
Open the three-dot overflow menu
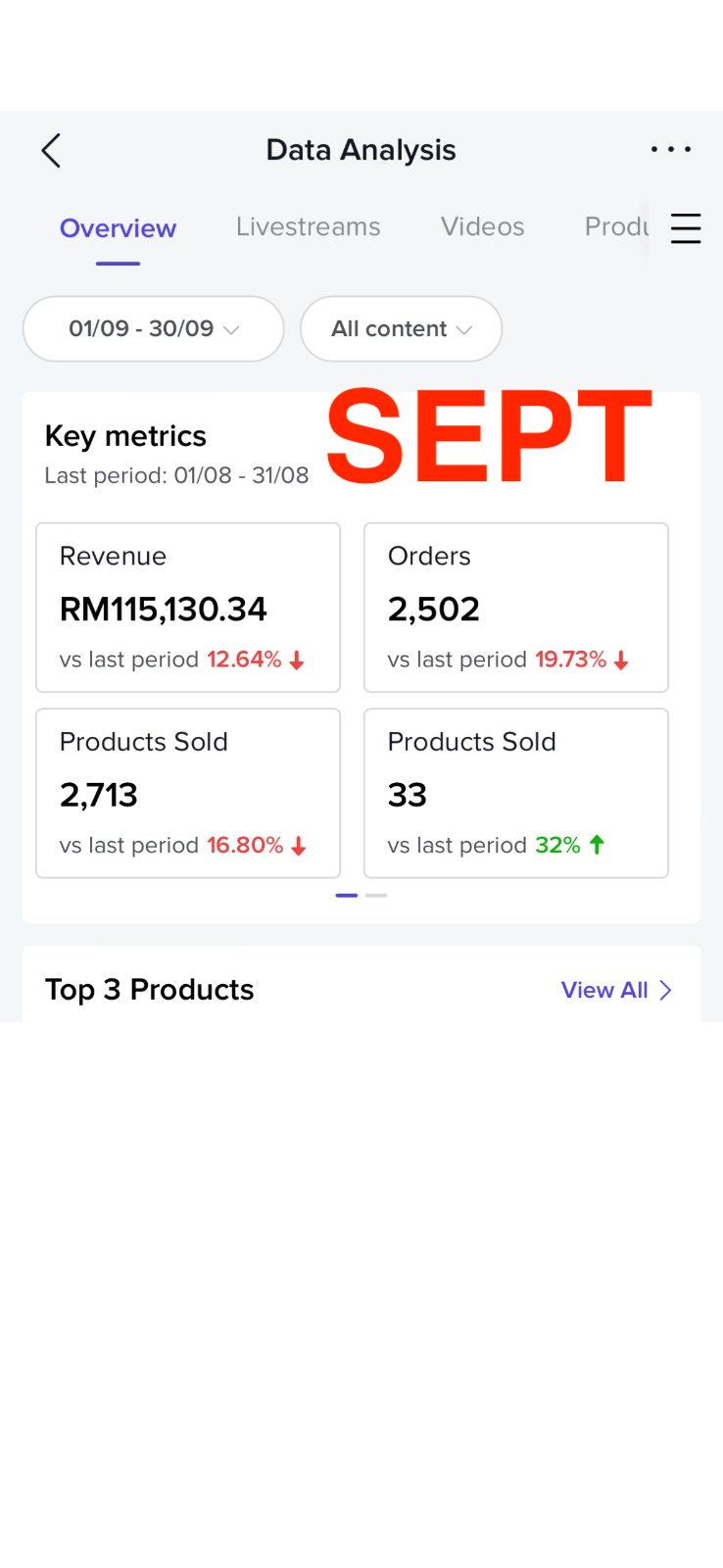671,150
